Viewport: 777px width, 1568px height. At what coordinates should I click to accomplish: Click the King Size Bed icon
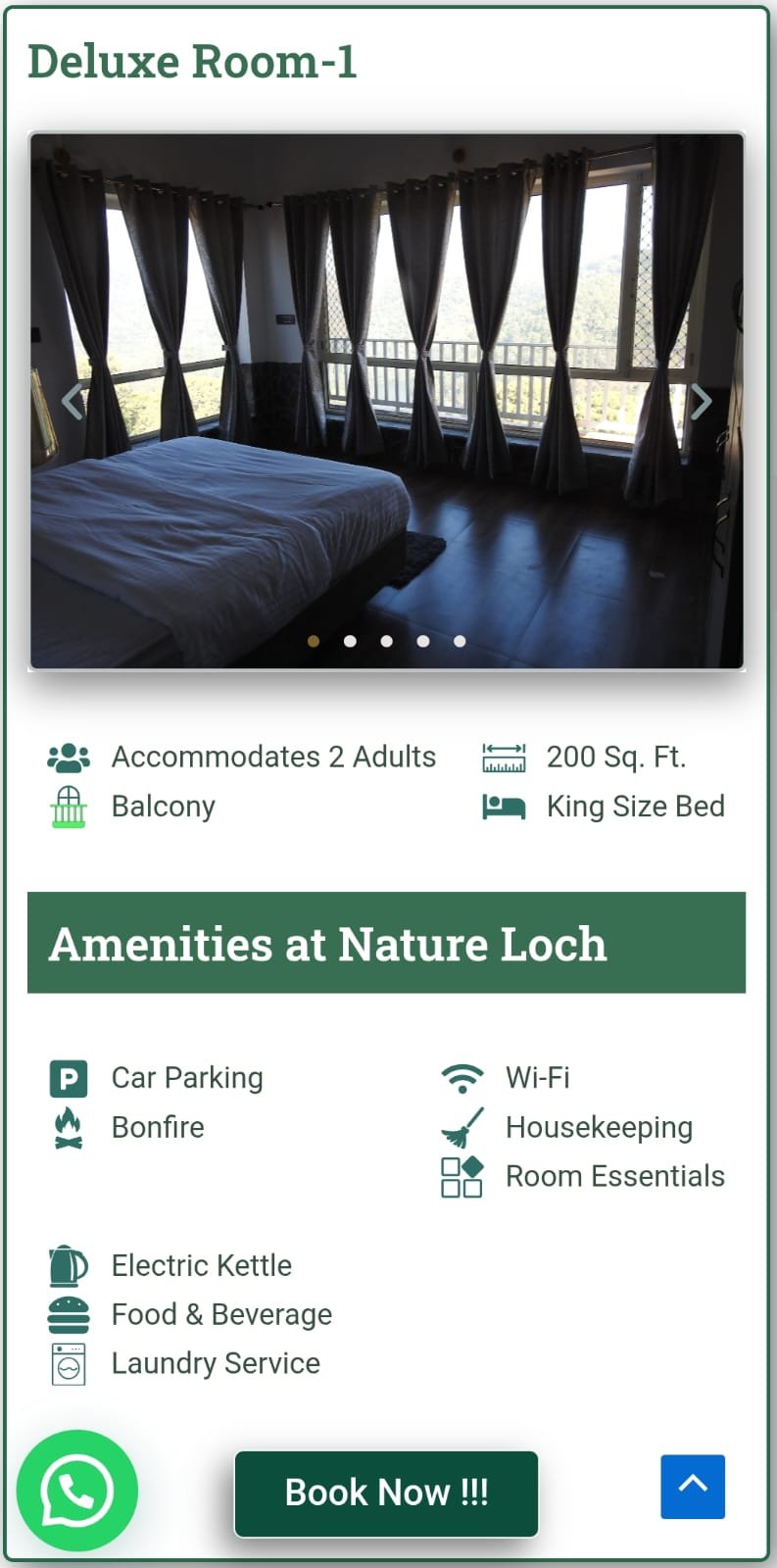503,807
